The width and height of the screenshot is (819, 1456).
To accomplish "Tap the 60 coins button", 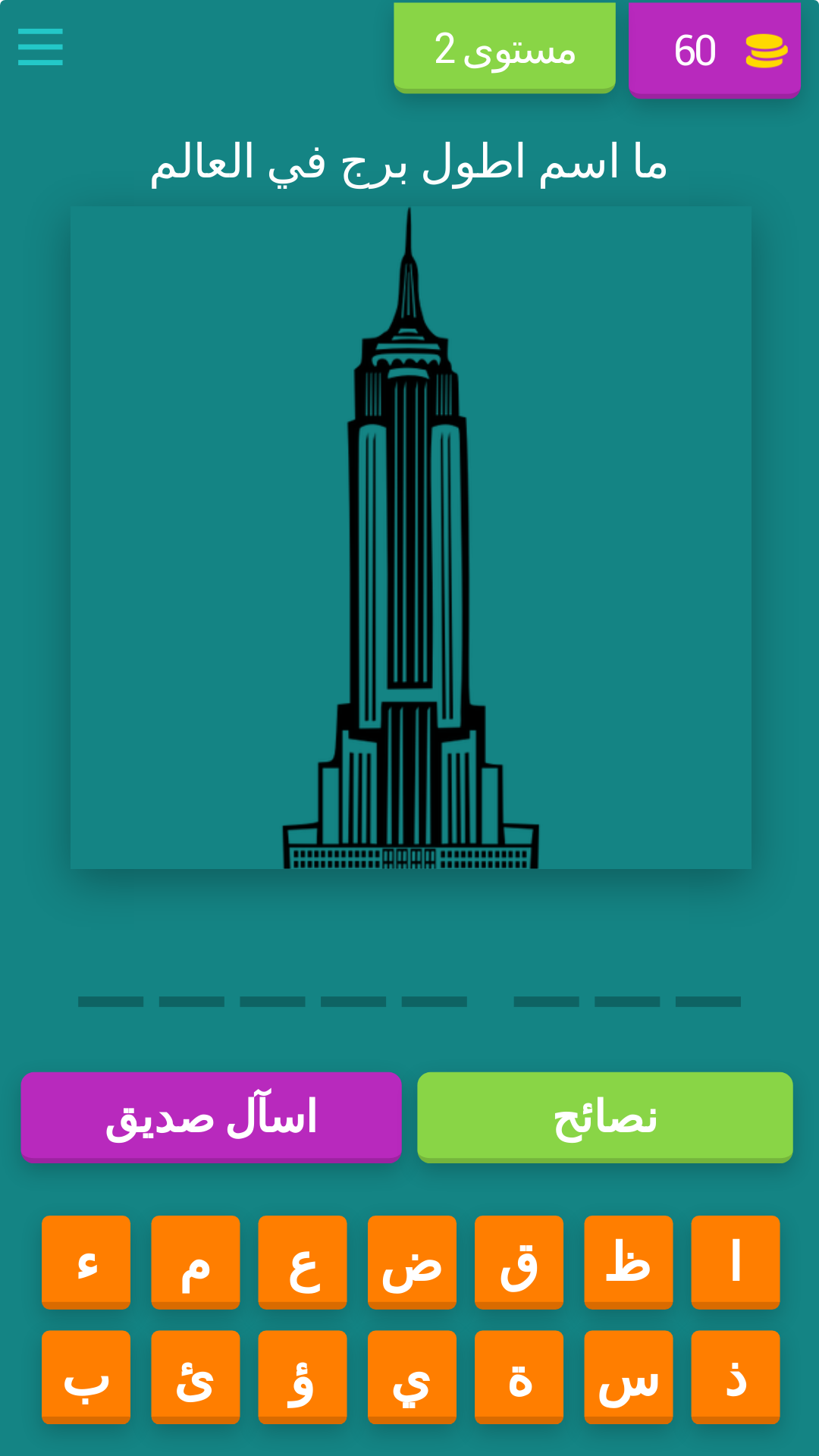I will point(714,50).
